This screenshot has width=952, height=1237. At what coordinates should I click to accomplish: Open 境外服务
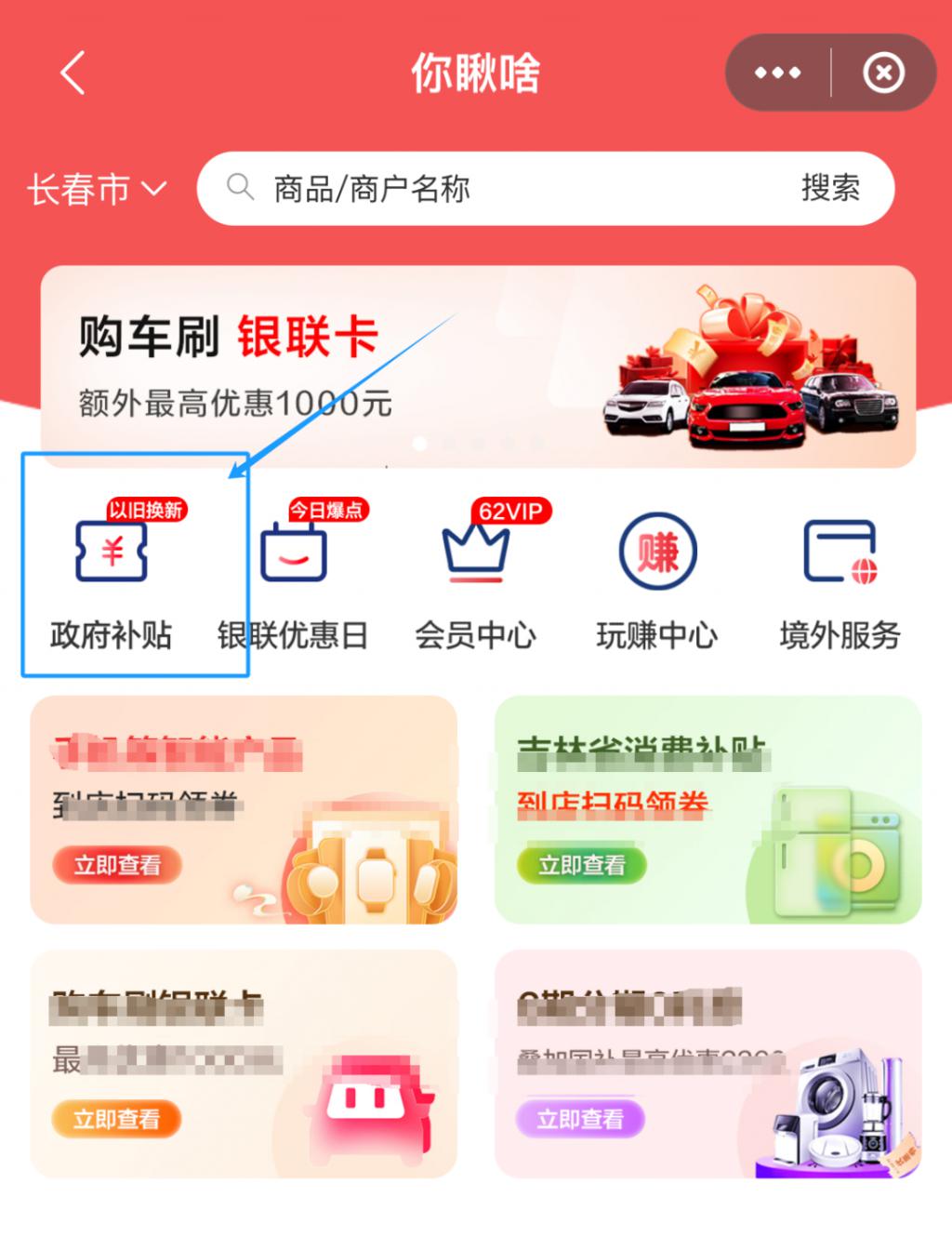click(x=840, y=577)
